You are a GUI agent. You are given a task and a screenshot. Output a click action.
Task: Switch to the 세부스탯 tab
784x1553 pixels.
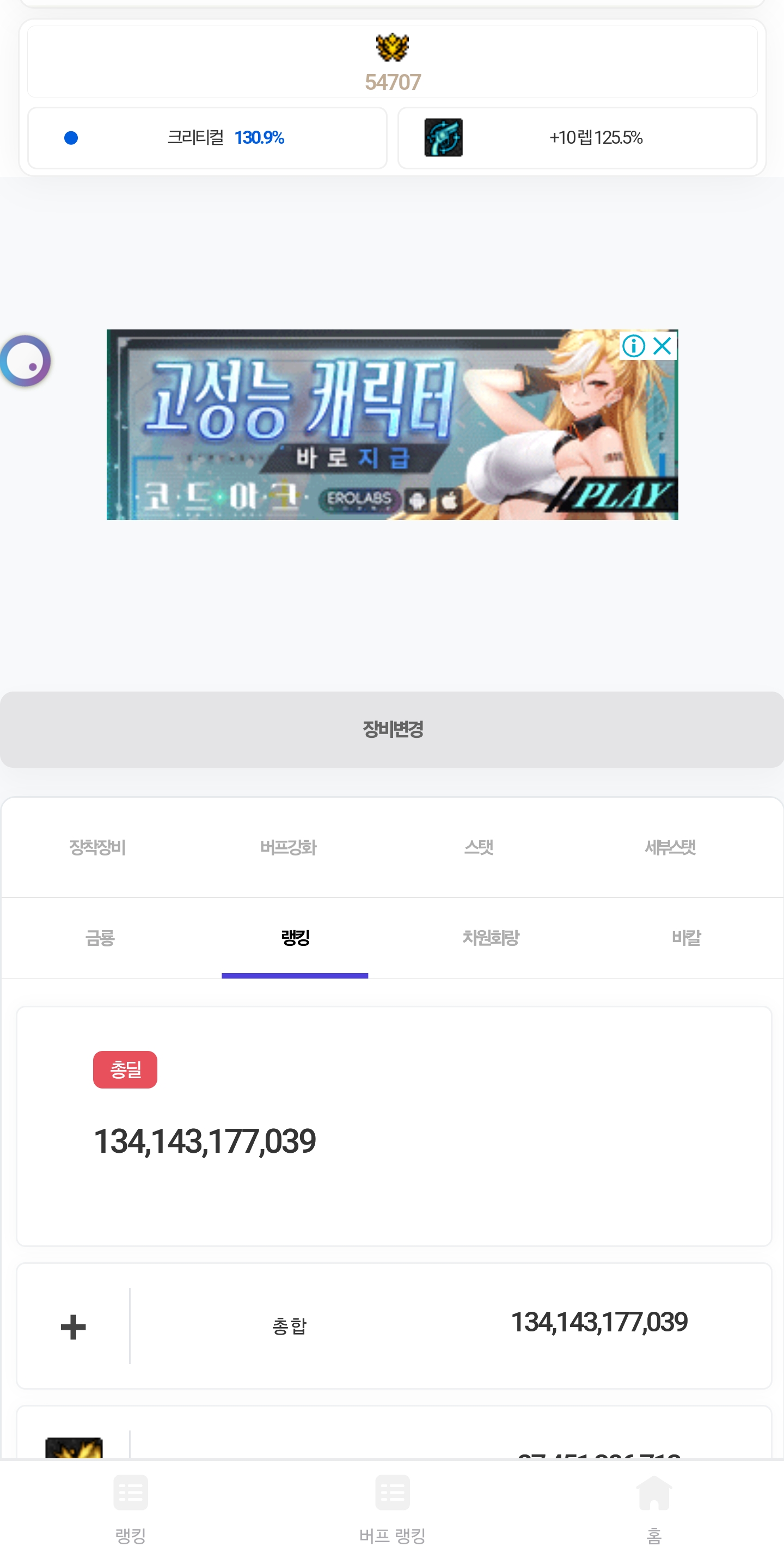pyautogui.click(x=670, y=847)
